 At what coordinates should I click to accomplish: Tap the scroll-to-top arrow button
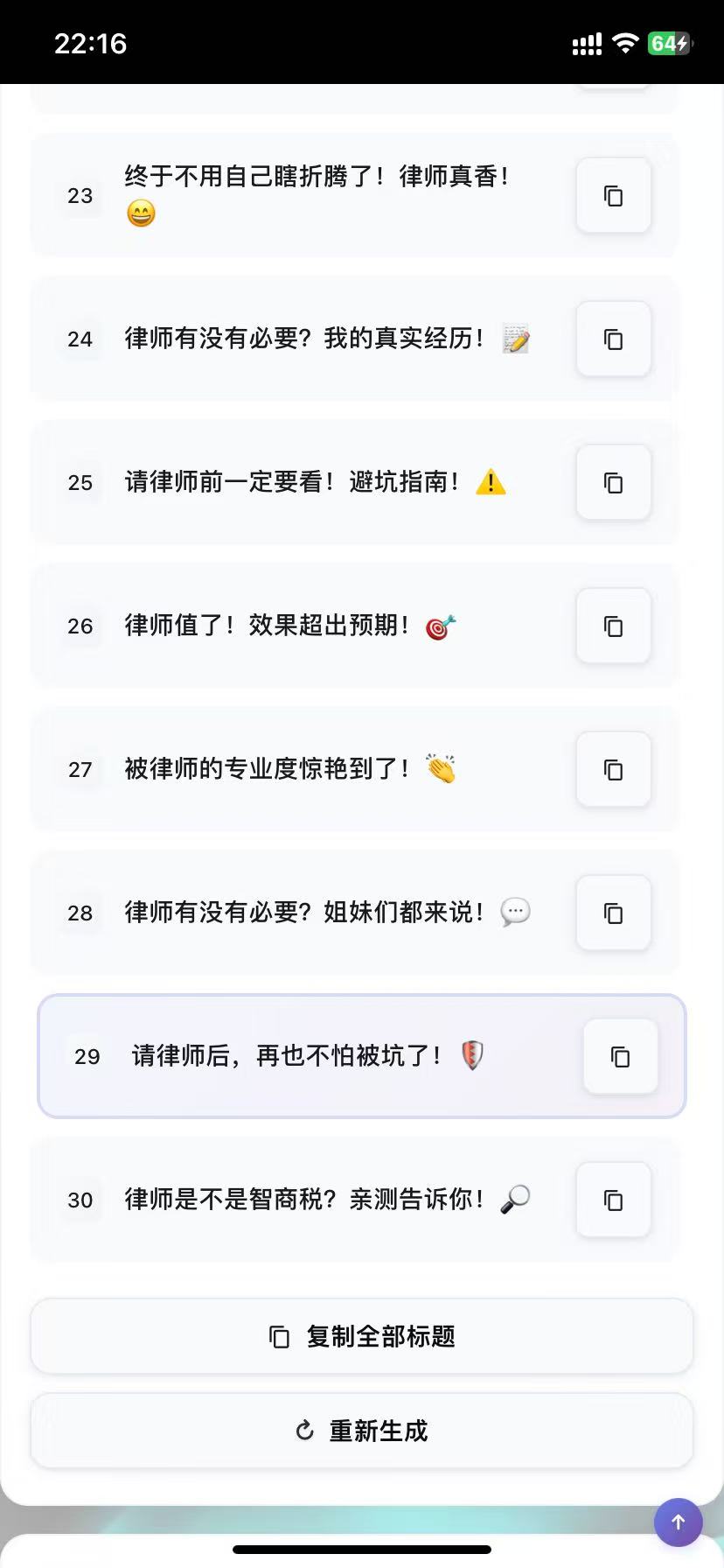(x=679, y=1522)
